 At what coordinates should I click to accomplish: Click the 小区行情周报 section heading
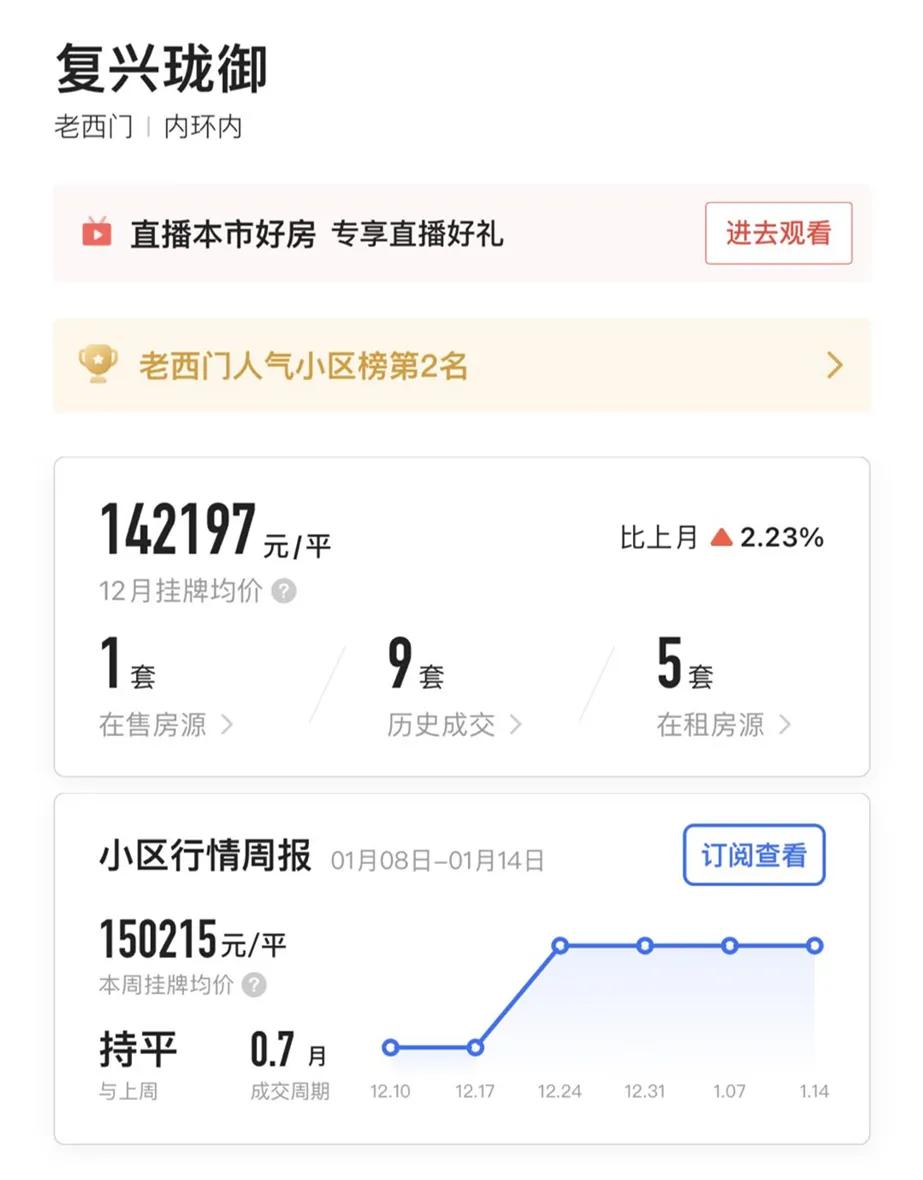(203, 857)
